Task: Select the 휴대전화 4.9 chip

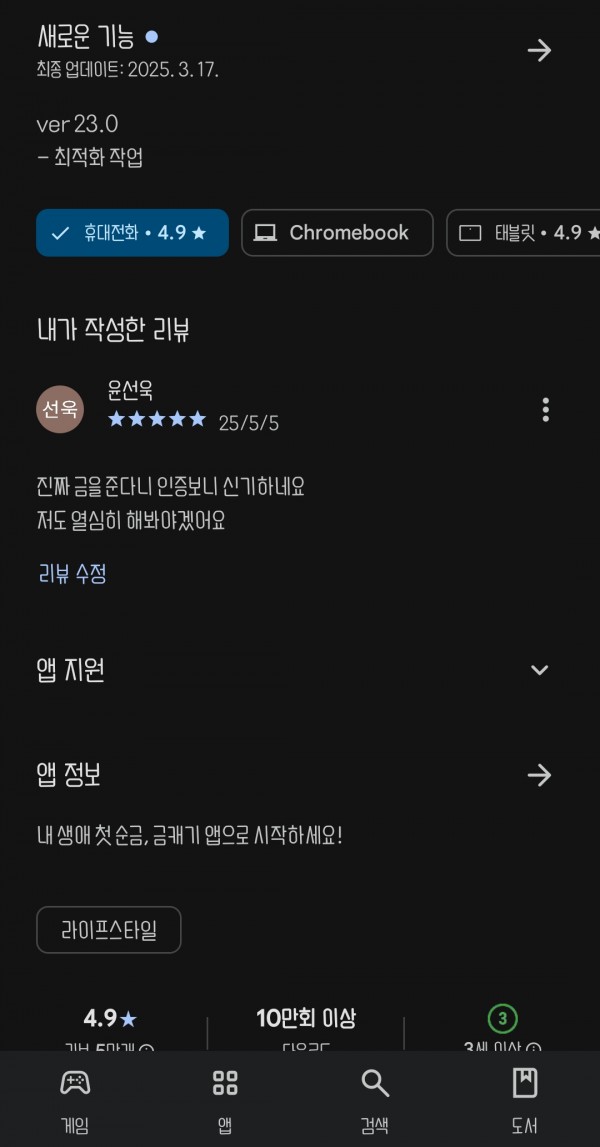Action: coord(132,233)
